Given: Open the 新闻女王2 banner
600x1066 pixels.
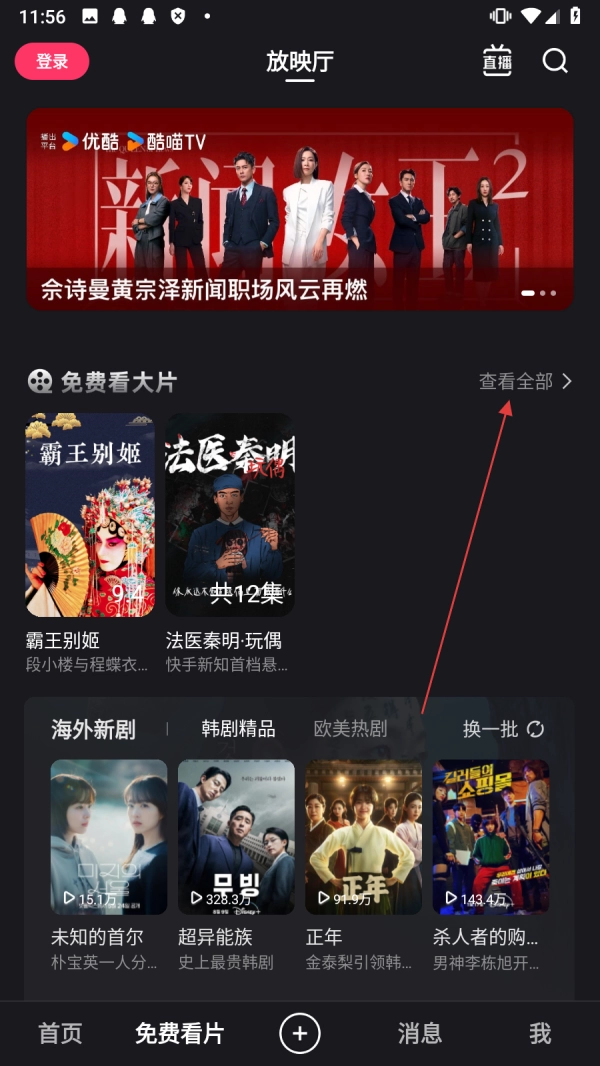Looking at the screenshot, I should [x=300, y=209].
